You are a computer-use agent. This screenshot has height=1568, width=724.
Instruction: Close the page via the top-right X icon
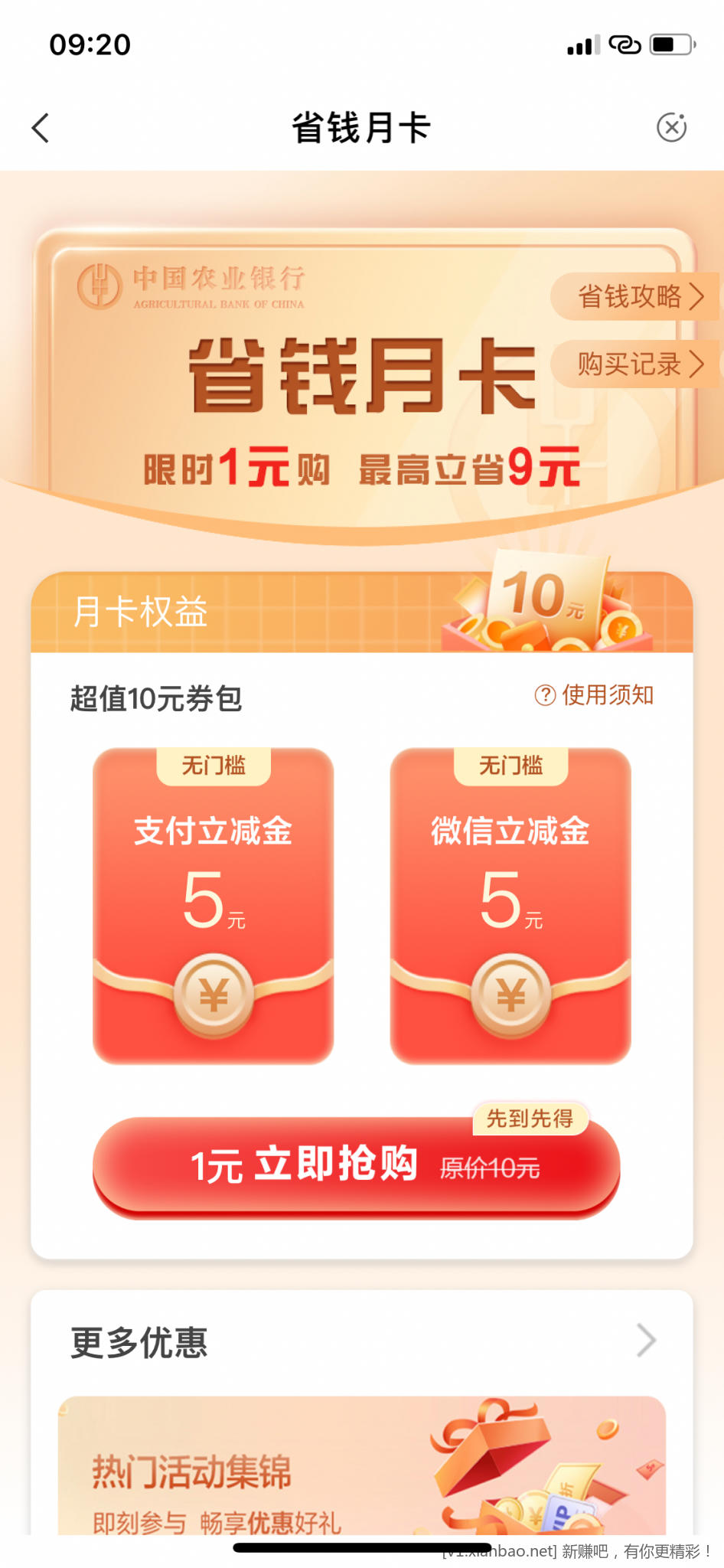(x=671, y=127)
